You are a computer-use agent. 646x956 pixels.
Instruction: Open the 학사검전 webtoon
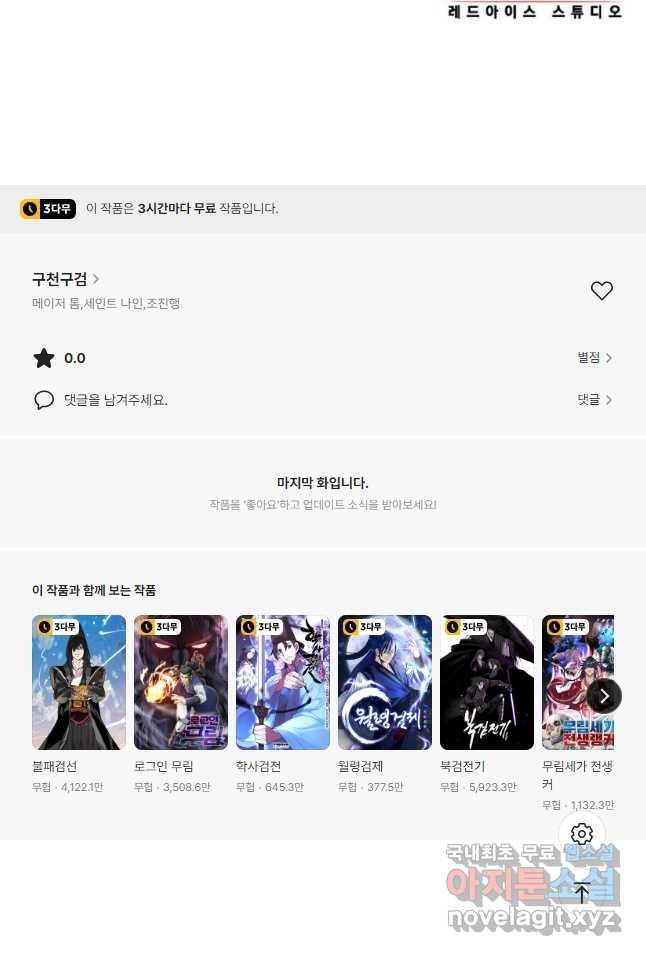click(x=283, y=683)
